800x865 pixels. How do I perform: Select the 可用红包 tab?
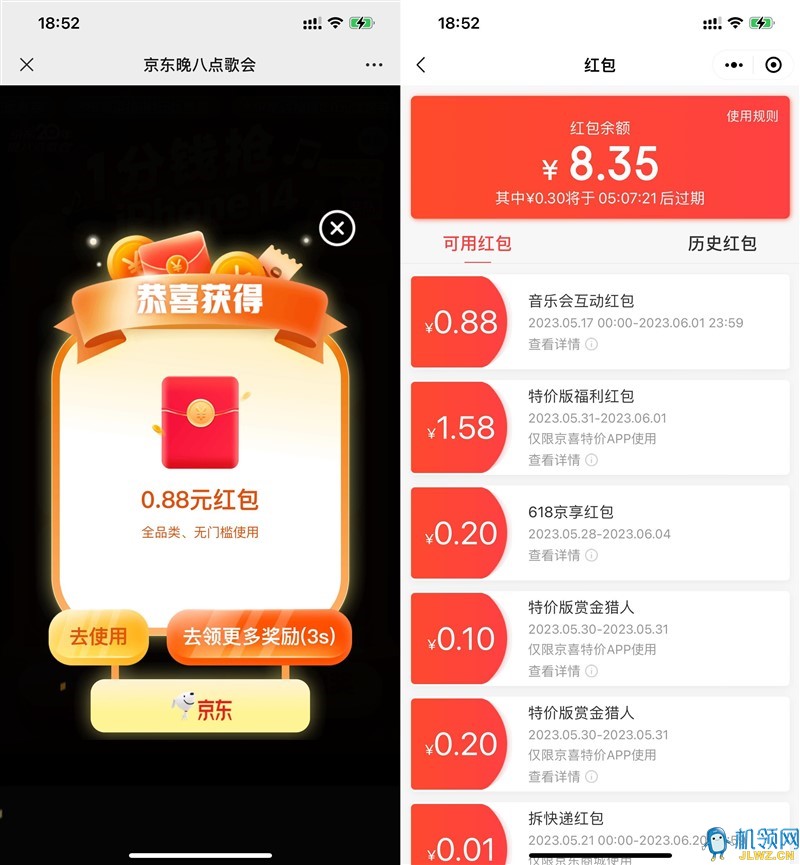(x=477, y=243)
